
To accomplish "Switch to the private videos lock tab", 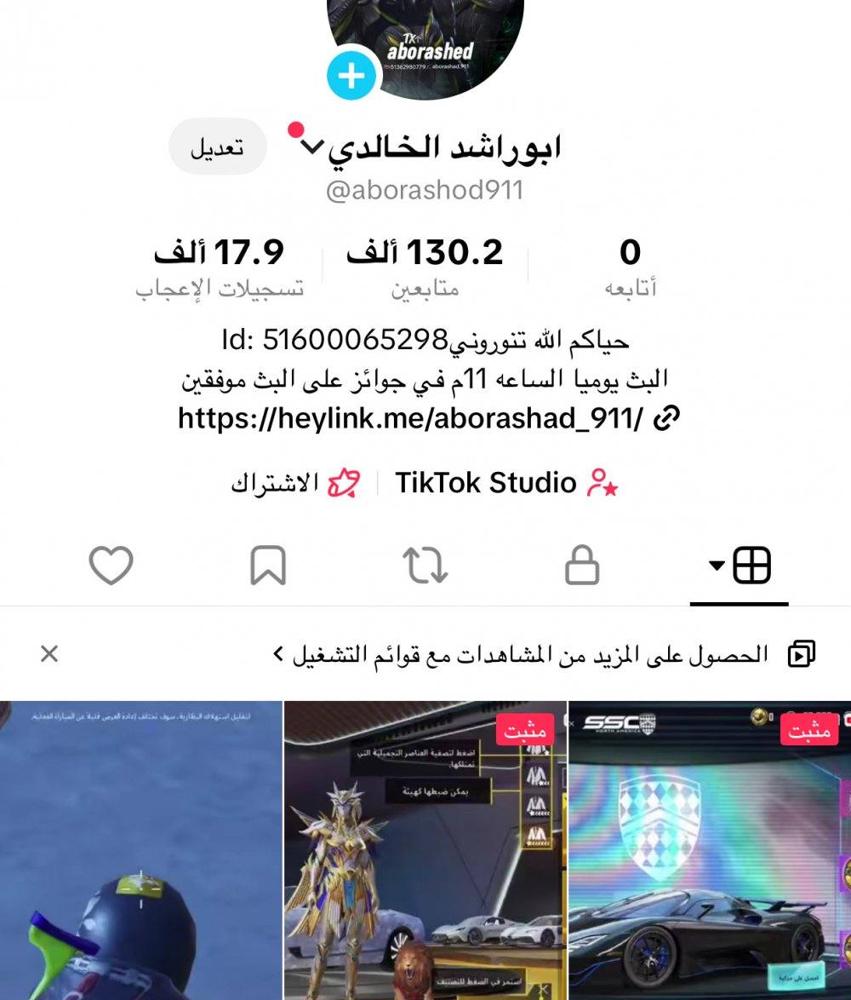I will point(581,567).
